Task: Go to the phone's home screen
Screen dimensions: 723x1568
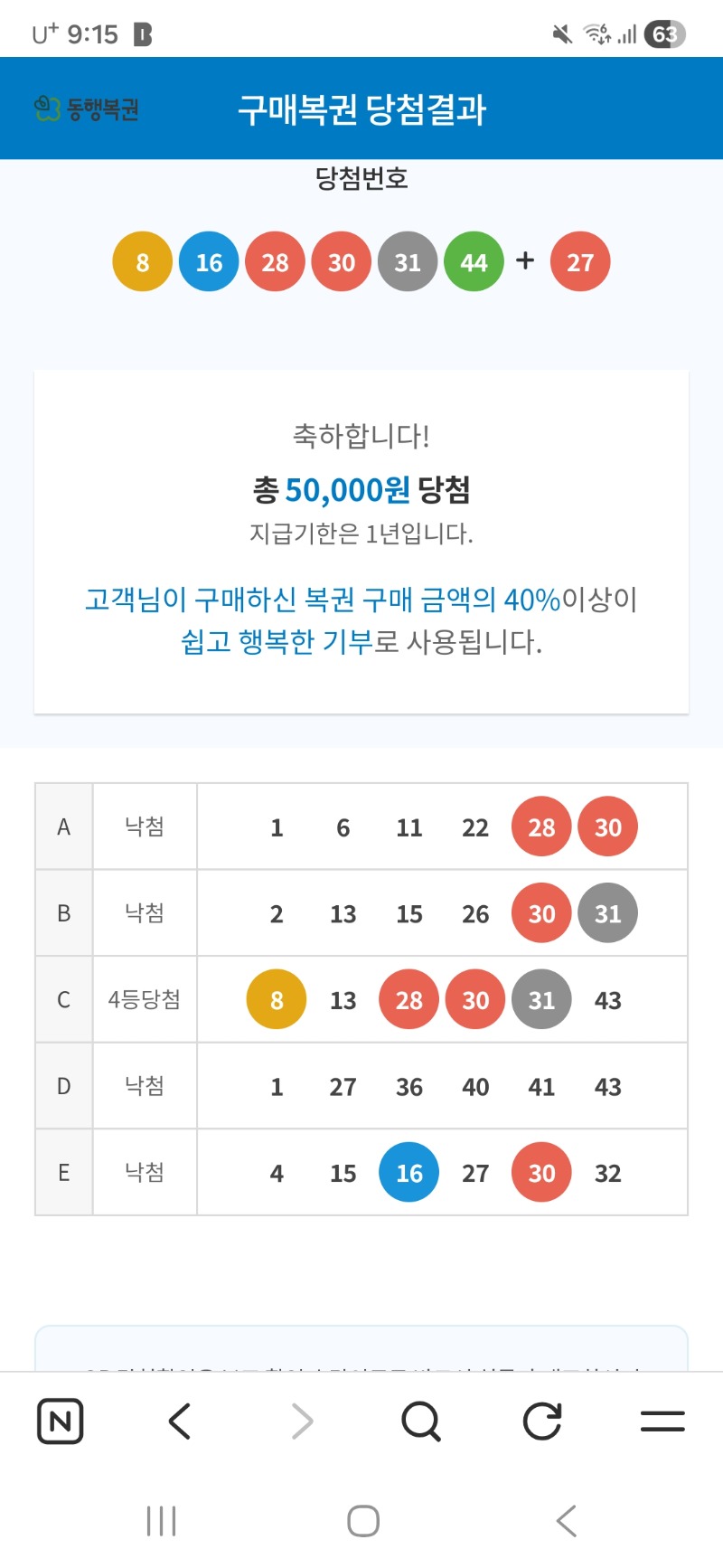Action: click(x=363, y=1521)
